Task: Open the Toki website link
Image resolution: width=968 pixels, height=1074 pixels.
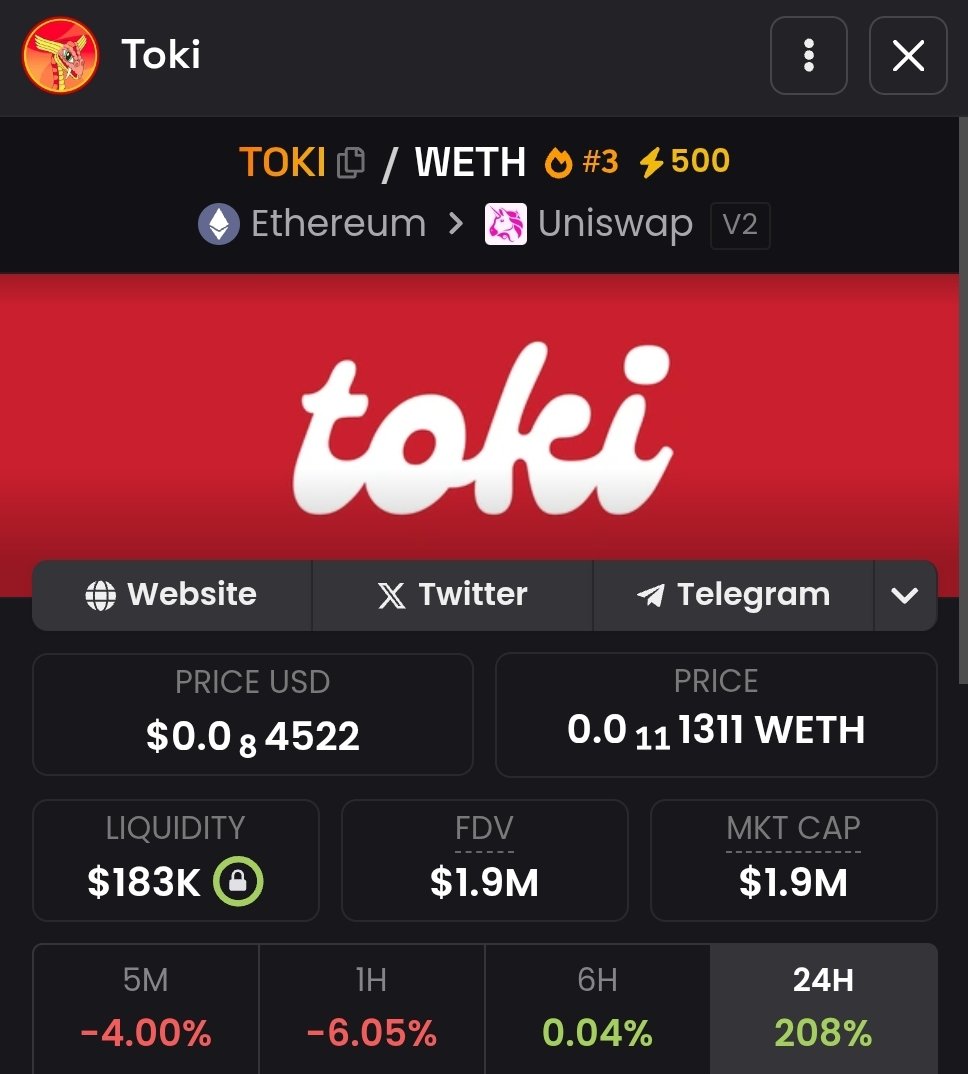Action: click(x=172, y=595)
